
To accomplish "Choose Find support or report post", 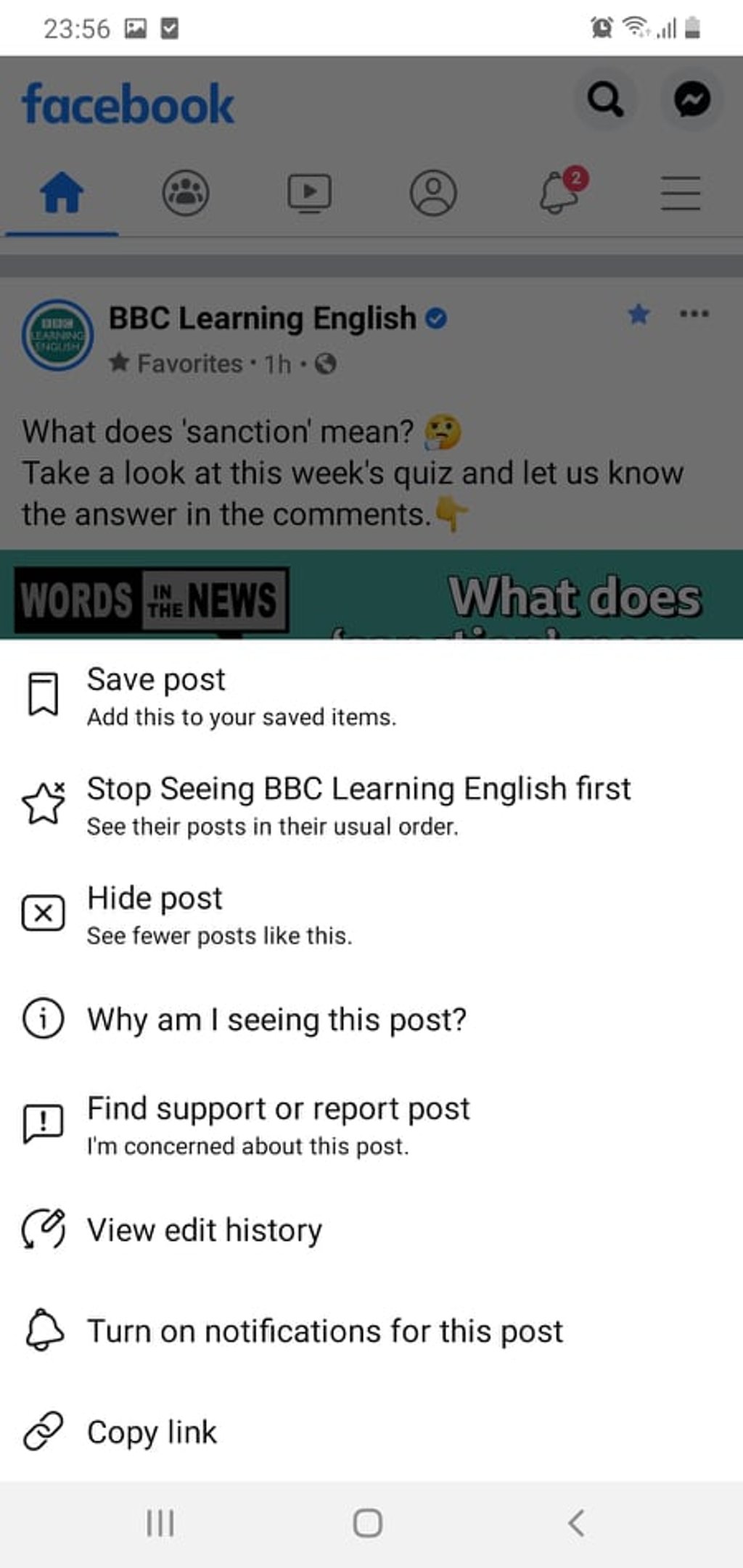I will point(278,1124).
